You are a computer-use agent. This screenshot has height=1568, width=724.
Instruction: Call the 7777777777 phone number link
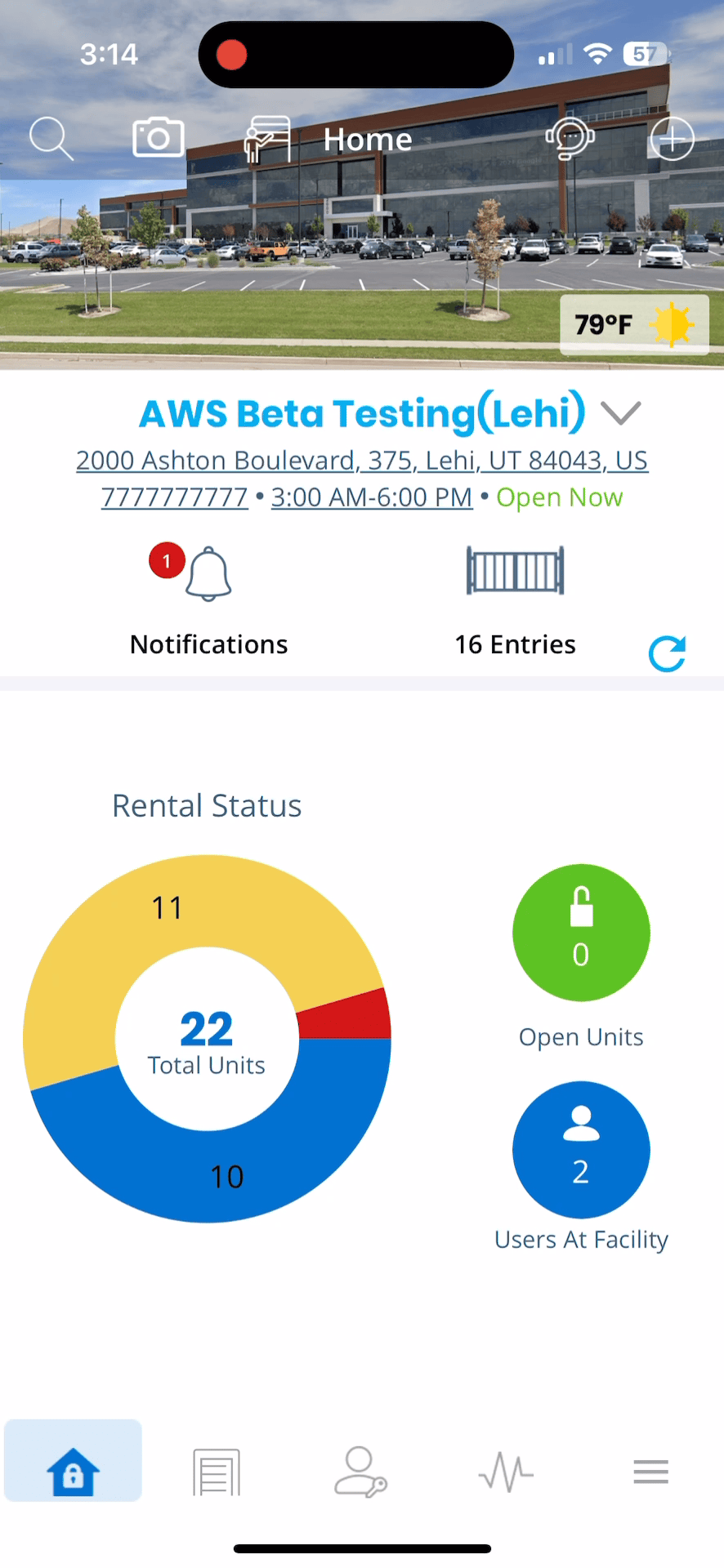[x=174, y=497]
